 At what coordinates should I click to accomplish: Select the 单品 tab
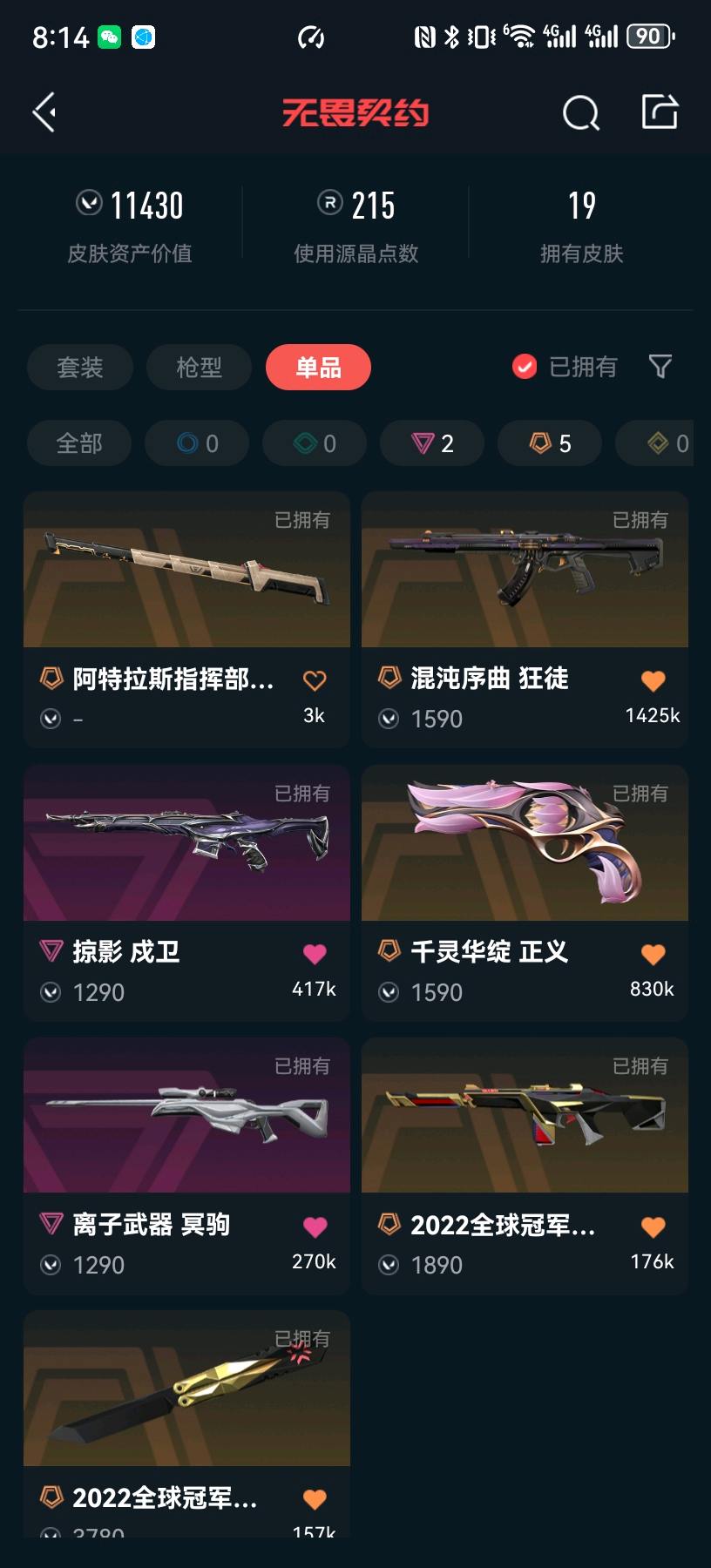318,368
